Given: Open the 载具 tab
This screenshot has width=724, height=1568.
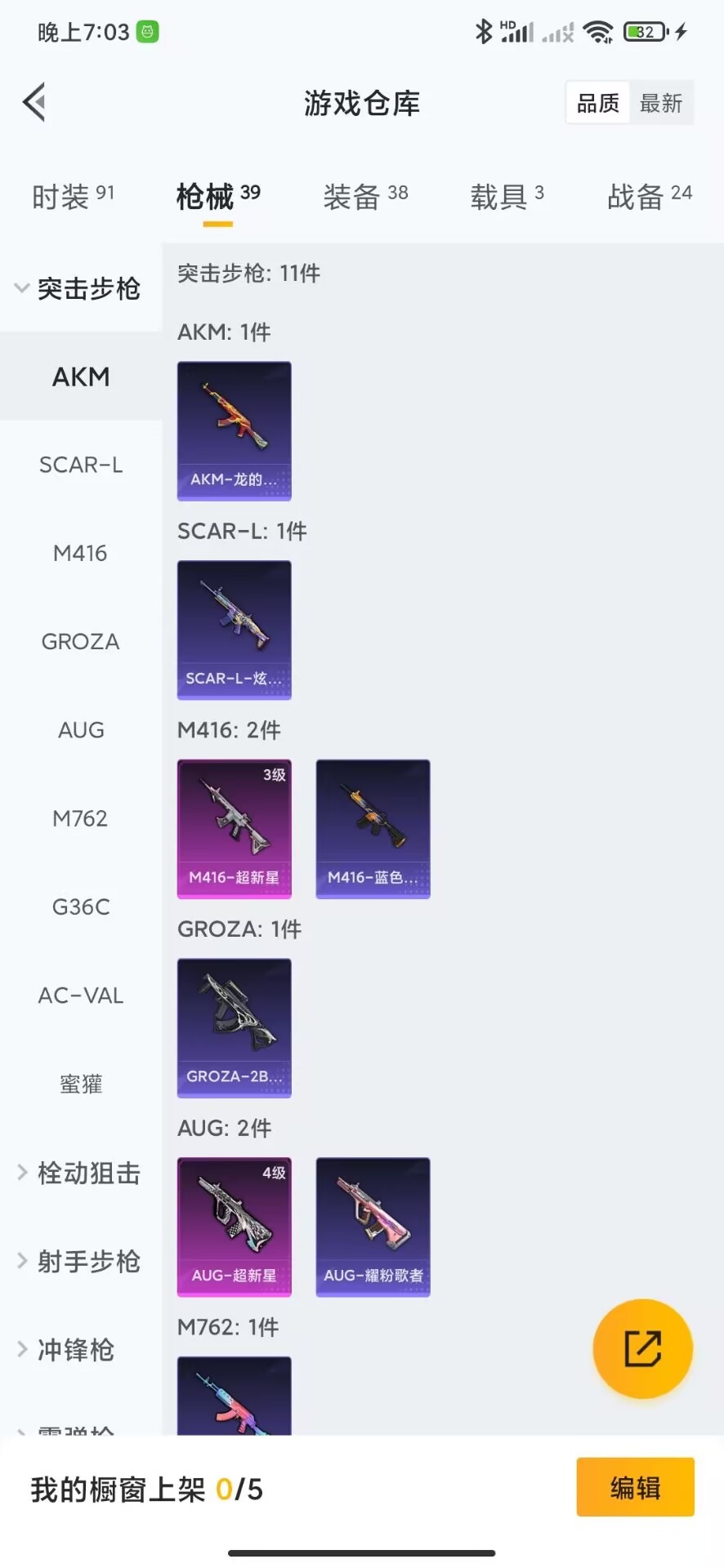Looking at the screenshot, I should coord(507,196).
